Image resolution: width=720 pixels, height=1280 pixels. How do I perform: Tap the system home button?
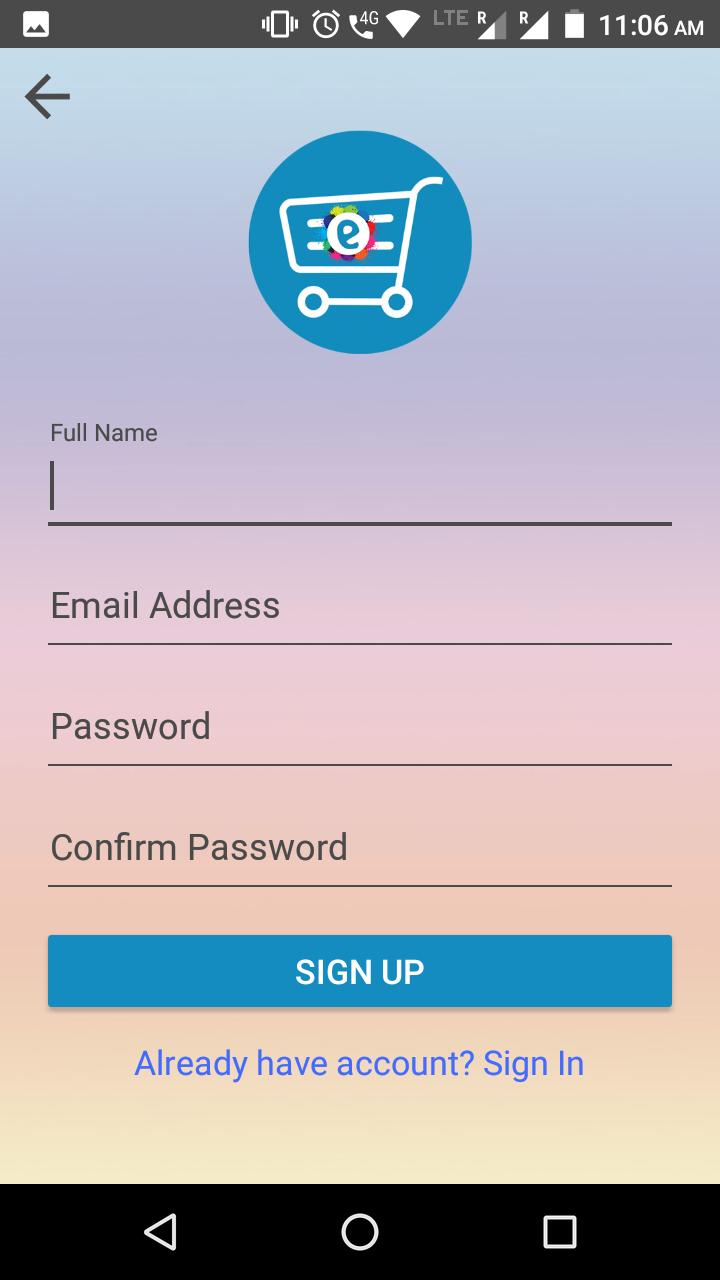(360, 1232)
